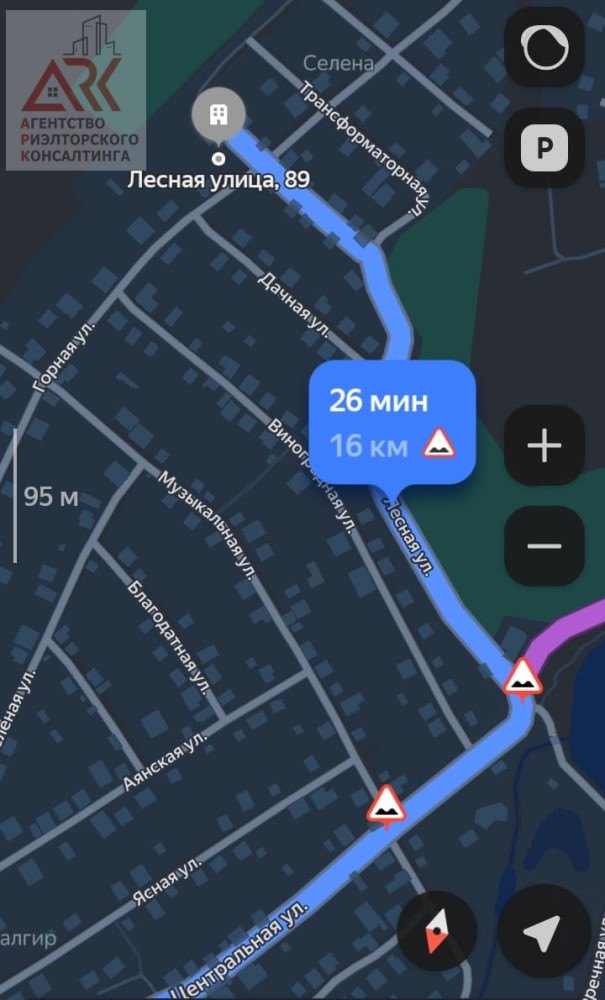Viewport: 605px width, 1000px height.
Task: Zoom in with the plus button
Action: click(x=544, y=446)
